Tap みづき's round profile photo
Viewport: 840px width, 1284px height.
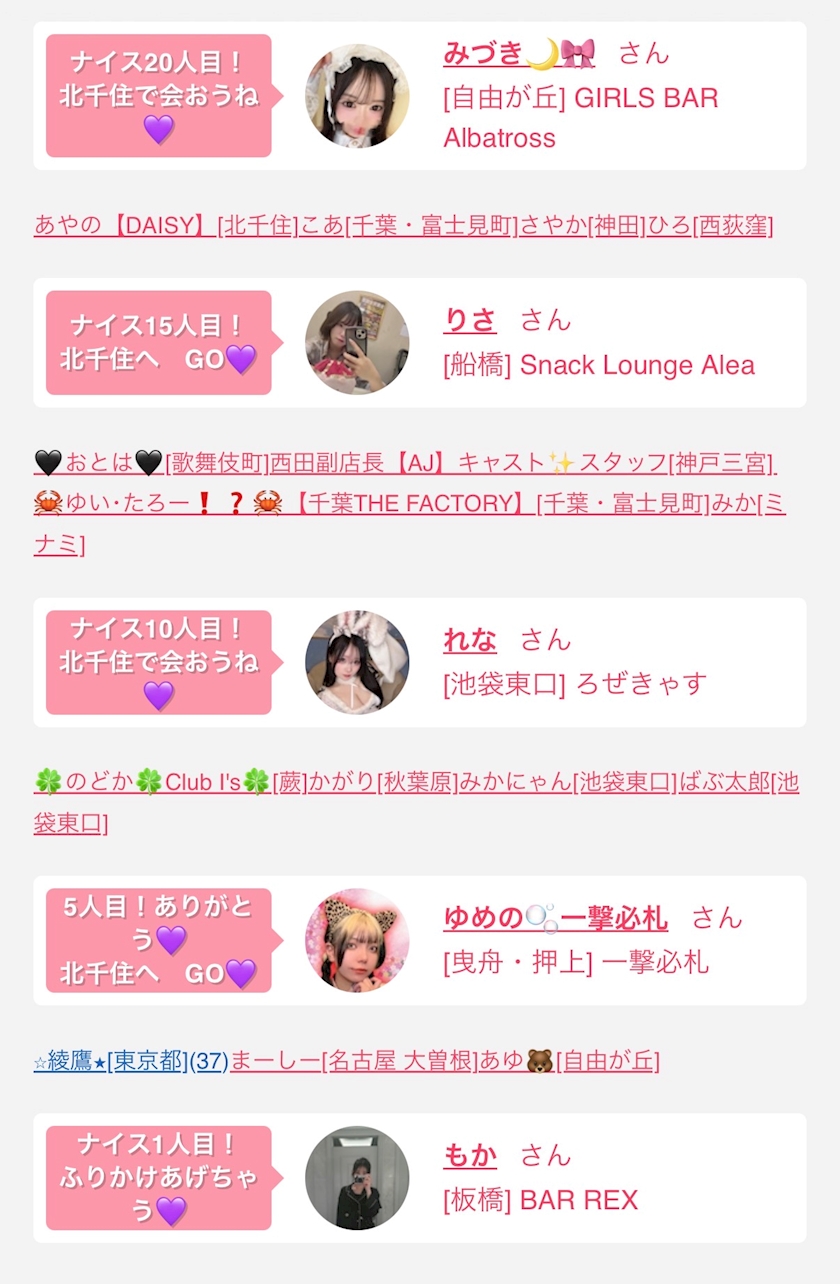[x=357, y=96]
